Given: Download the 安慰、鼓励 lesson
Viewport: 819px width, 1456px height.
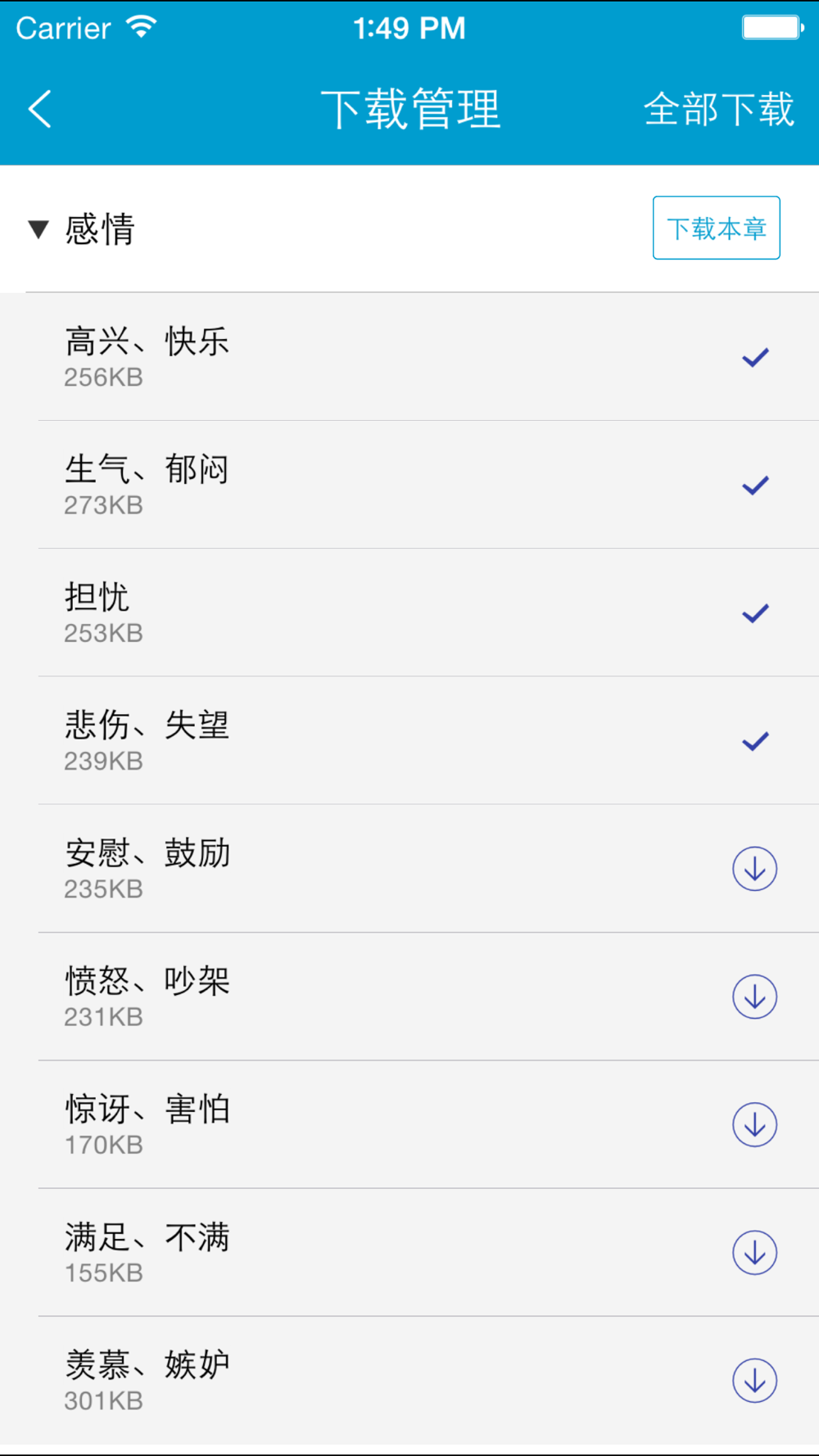Looking at the screenshot, I should (x=754, y=869).
